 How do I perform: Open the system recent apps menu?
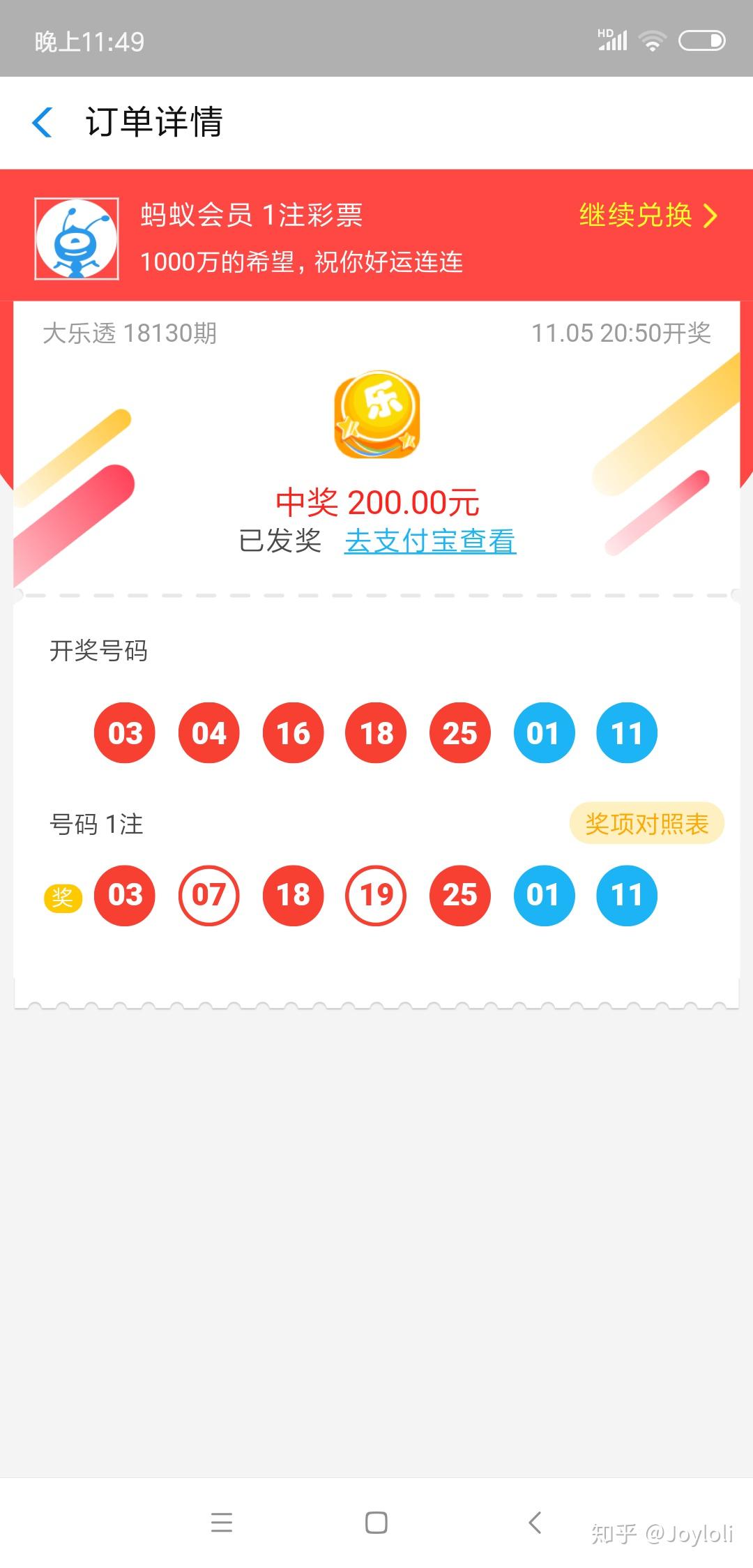point(222,1522)
